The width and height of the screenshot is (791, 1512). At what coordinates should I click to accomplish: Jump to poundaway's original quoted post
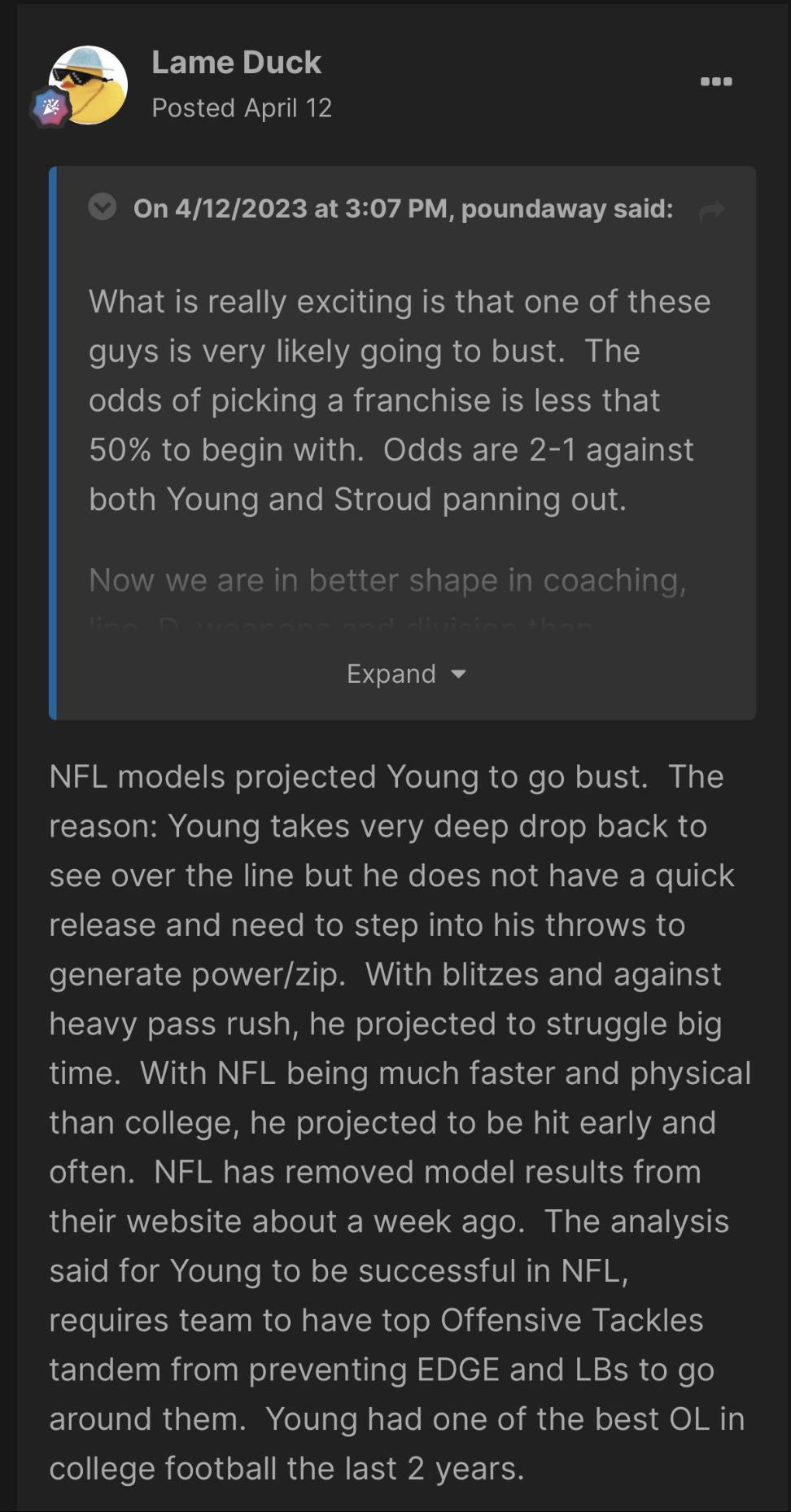point(711,211)
